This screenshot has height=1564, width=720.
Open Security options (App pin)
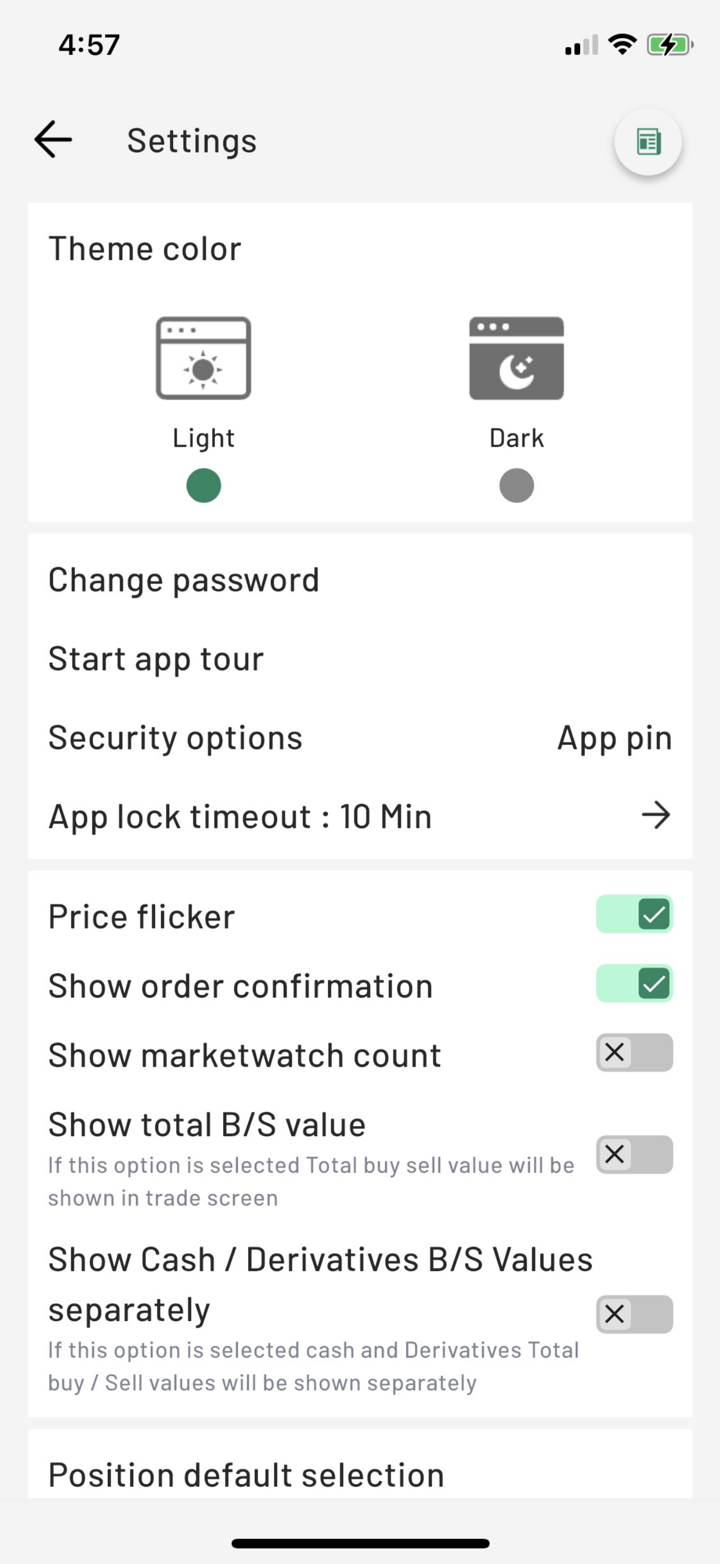coord(360,738)
